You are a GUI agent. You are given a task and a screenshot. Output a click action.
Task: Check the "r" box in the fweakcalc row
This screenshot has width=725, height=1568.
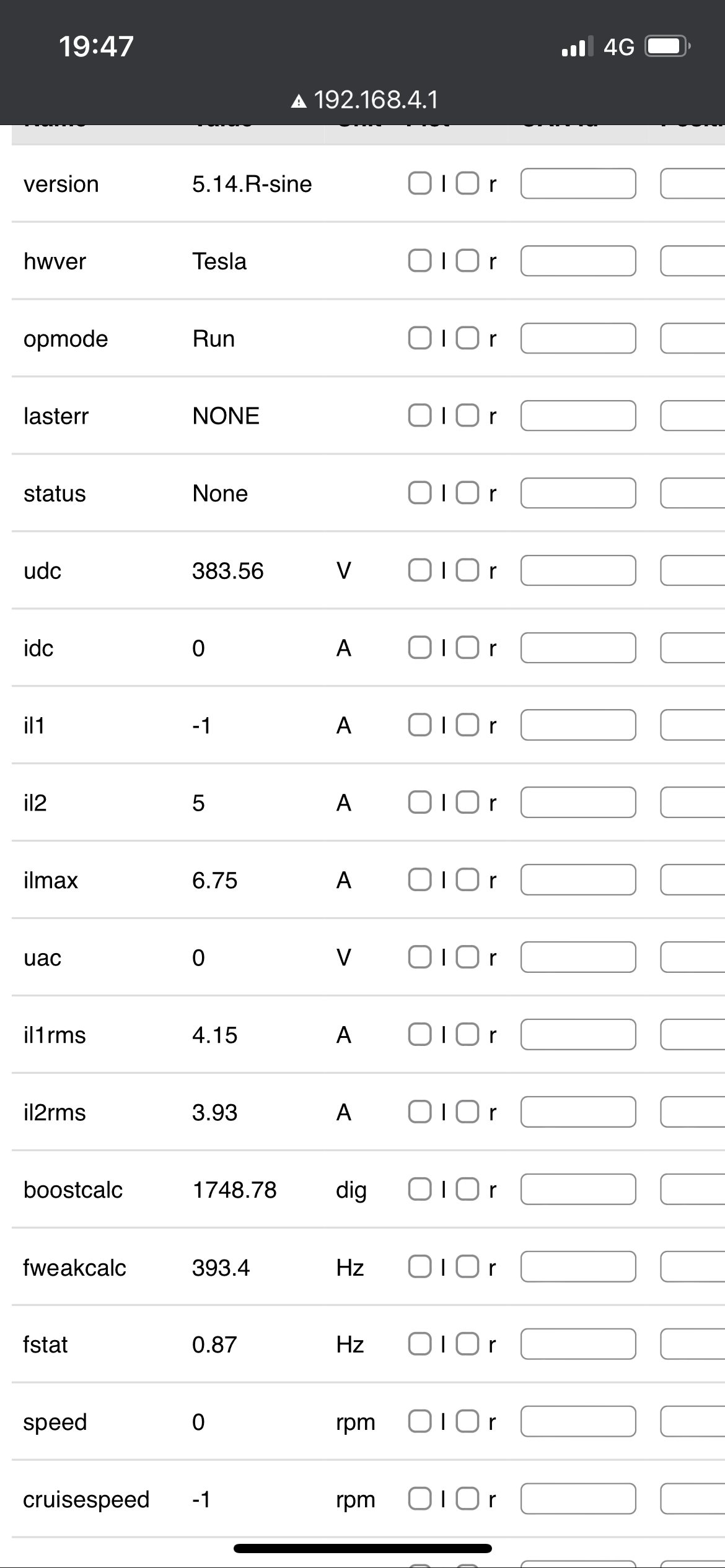pos(467,1267)
